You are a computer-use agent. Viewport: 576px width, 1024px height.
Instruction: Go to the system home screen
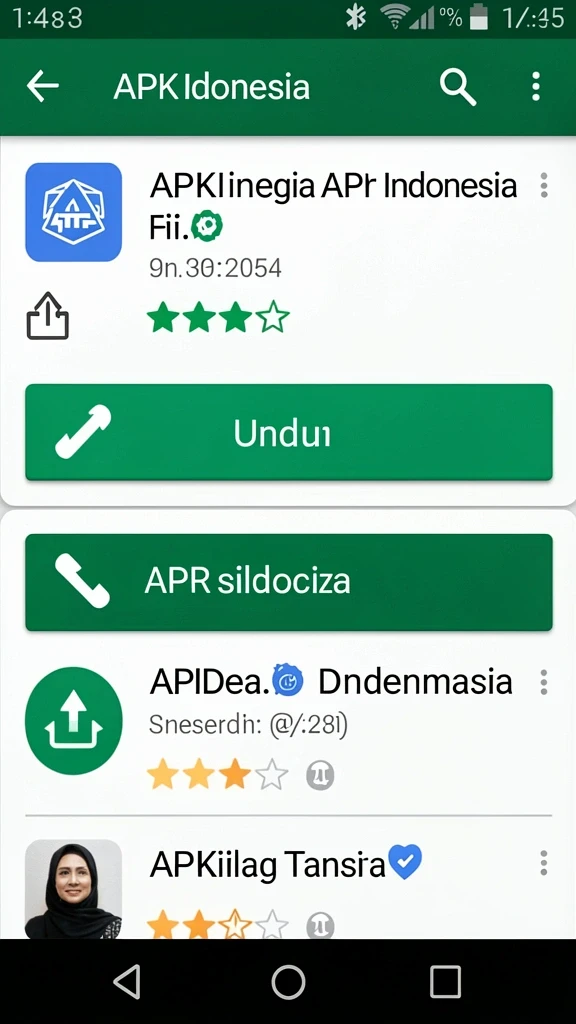coord(288,982)
